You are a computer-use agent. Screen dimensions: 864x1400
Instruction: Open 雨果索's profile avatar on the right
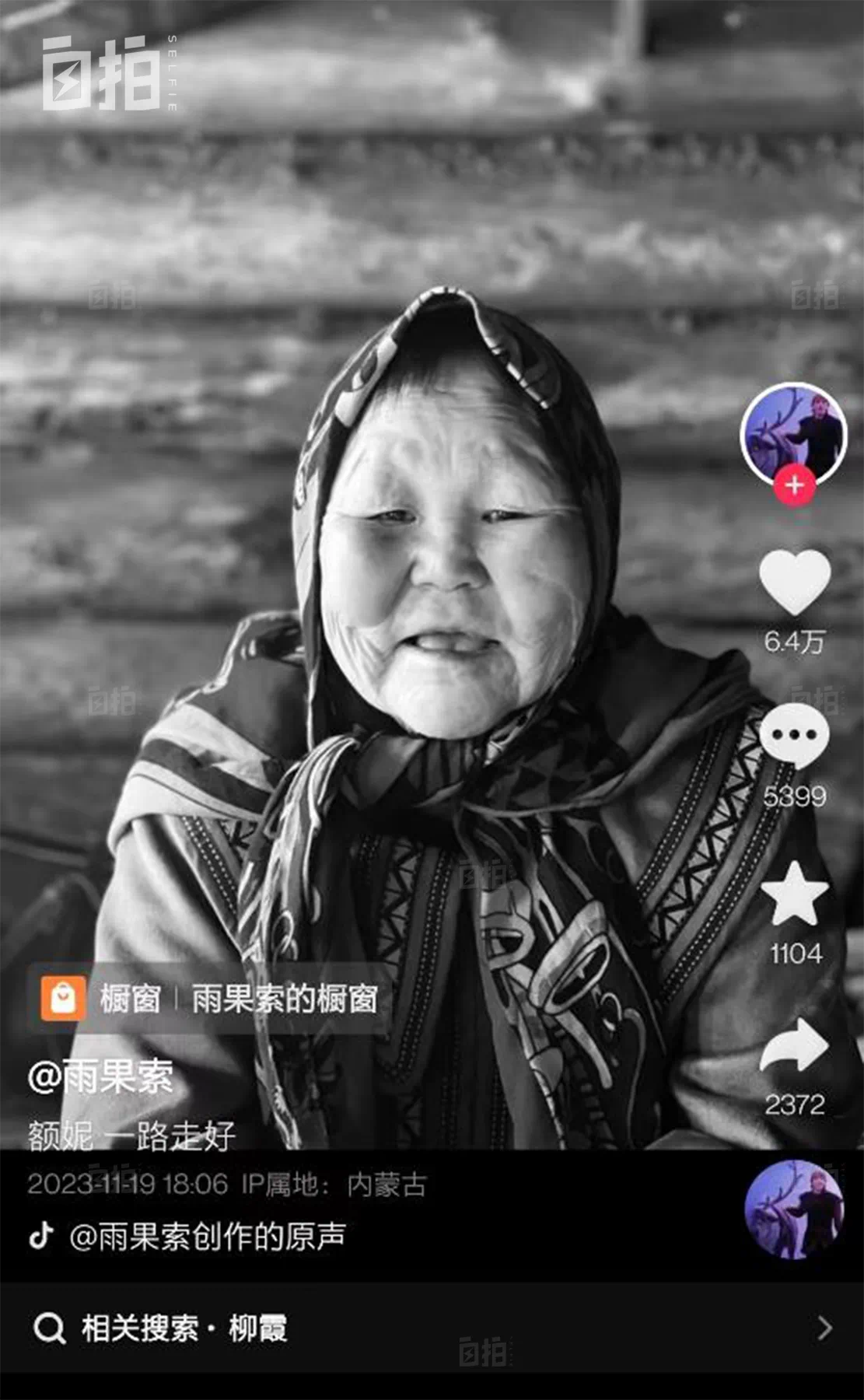click(x=794, y=432)
